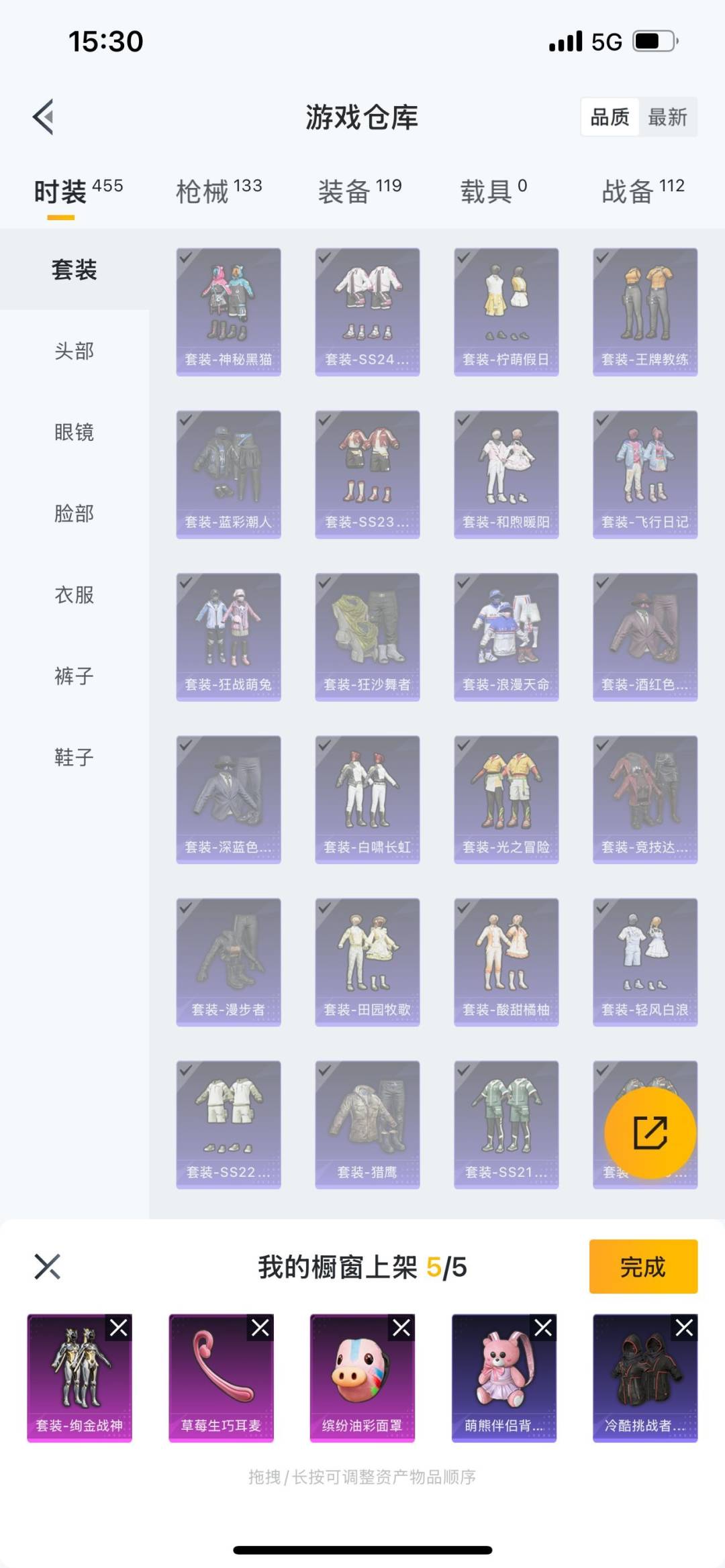Switch to the 枪械 tab
Viewport: 725px width, 1568px height.
[x=218, y=191]
